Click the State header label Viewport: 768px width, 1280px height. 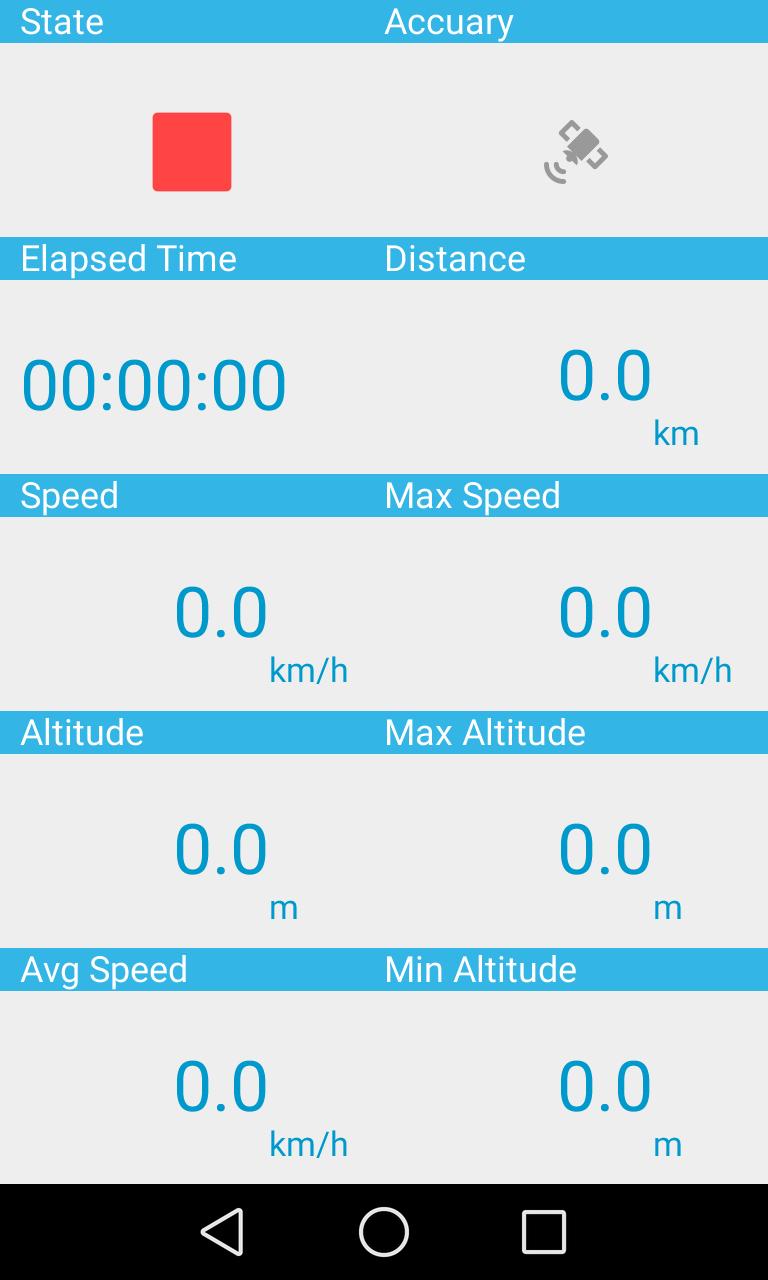click(x=62, y=22)
